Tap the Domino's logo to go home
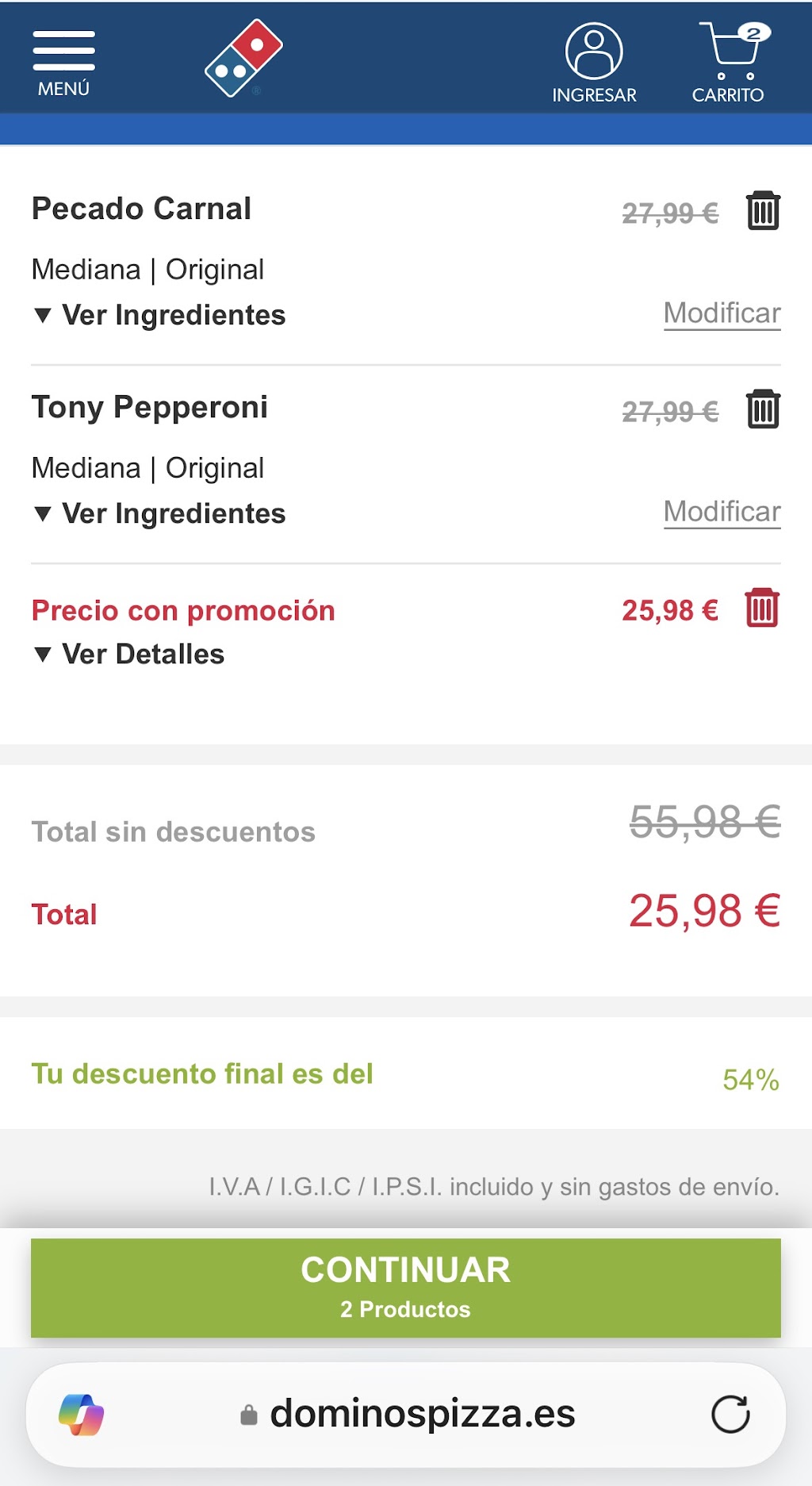812x1486 pixels. [243, 58]
